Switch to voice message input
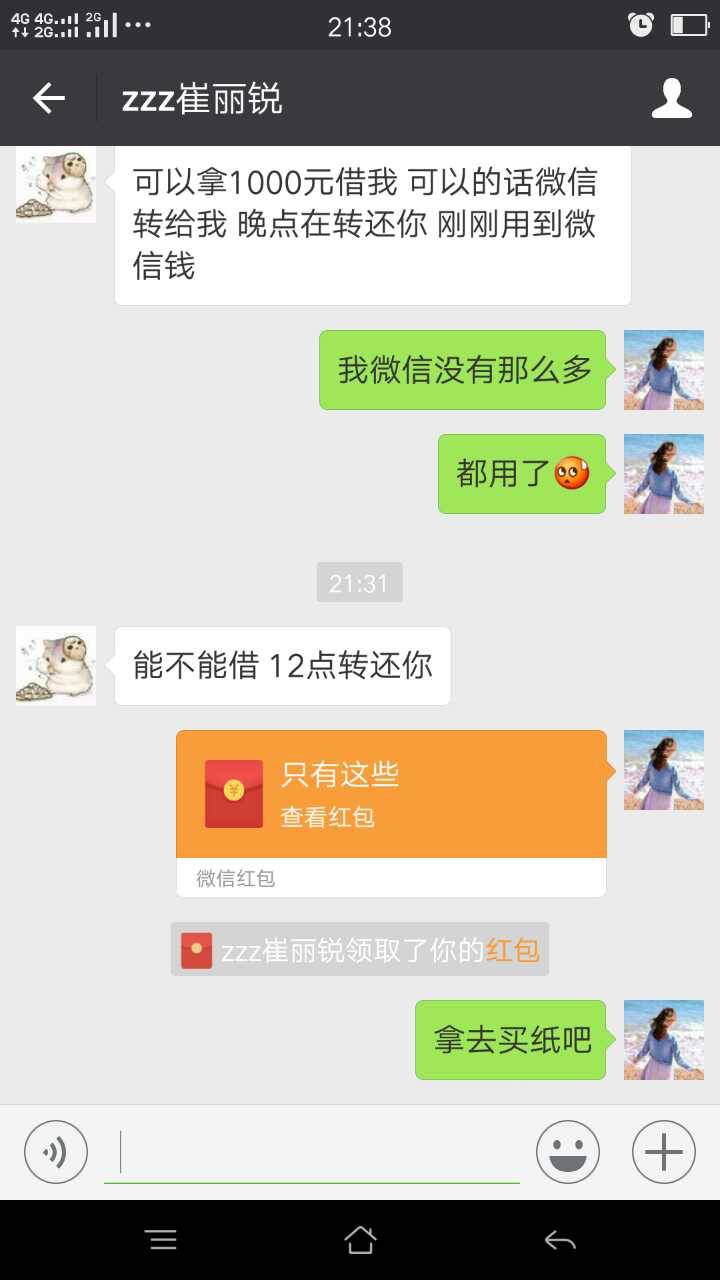 click(56, 1152)
